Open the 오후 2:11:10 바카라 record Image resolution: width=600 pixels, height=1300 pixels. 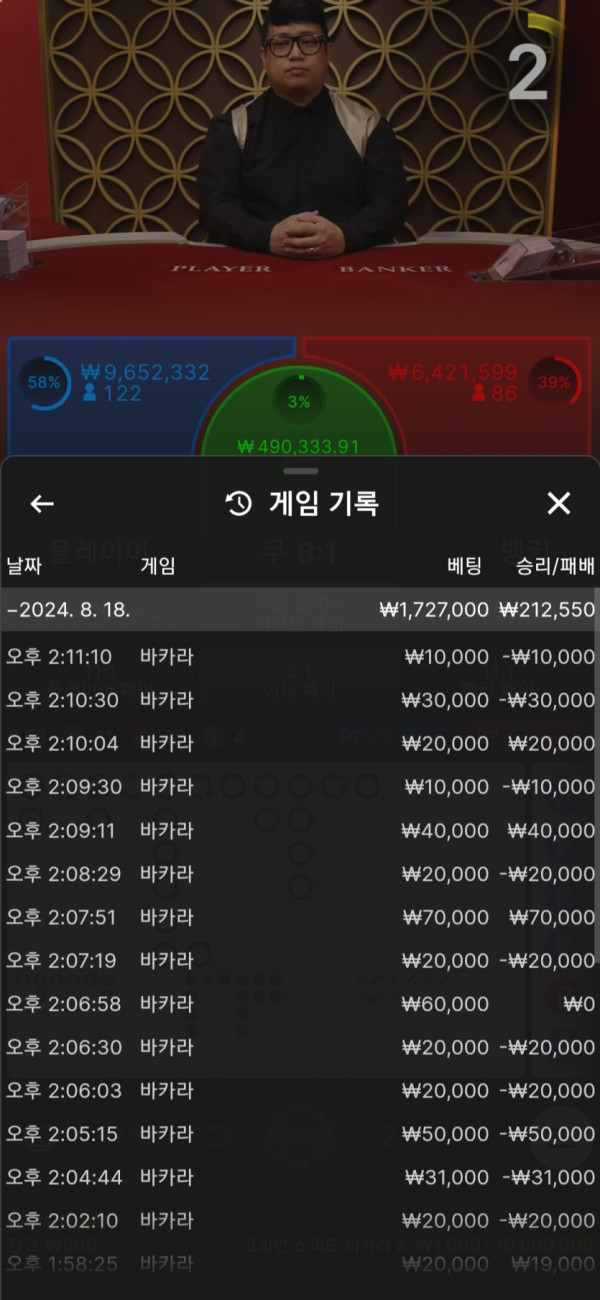click(x=300, y=656)
